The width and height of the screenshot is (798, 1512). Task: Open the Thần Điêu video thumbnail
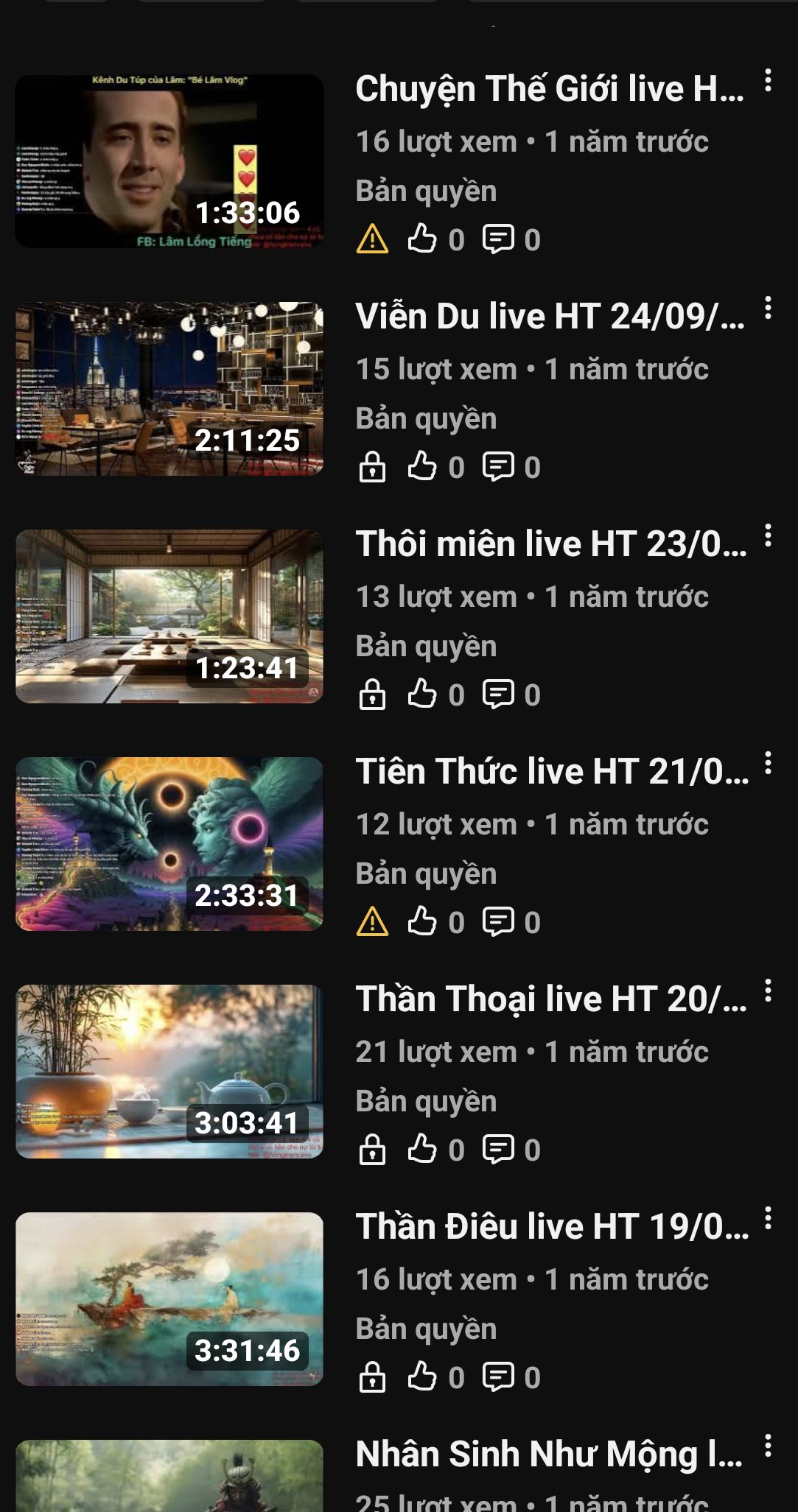169,1298
